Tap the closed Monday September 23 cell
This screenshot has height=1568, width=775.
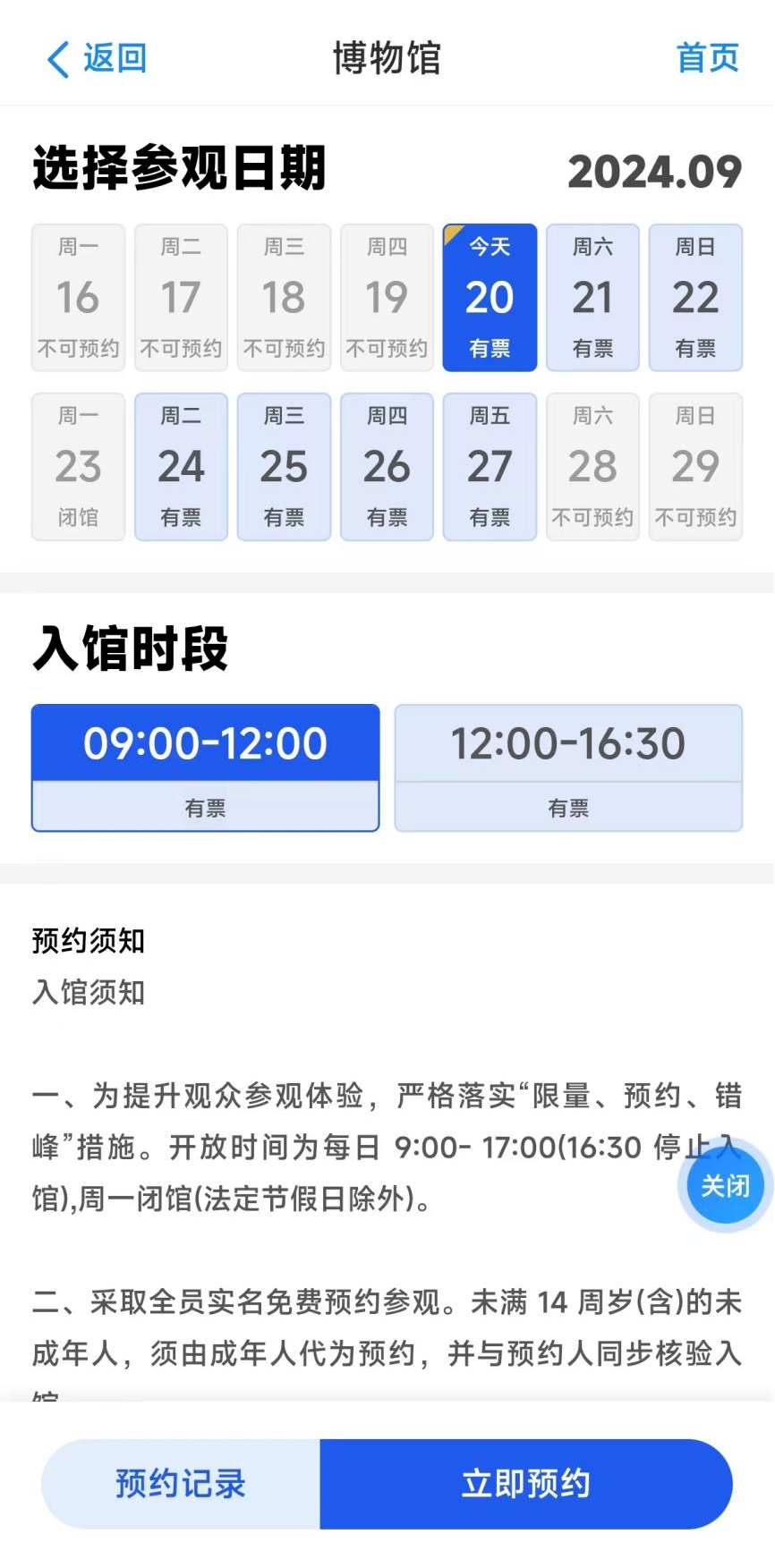point(78,466)
